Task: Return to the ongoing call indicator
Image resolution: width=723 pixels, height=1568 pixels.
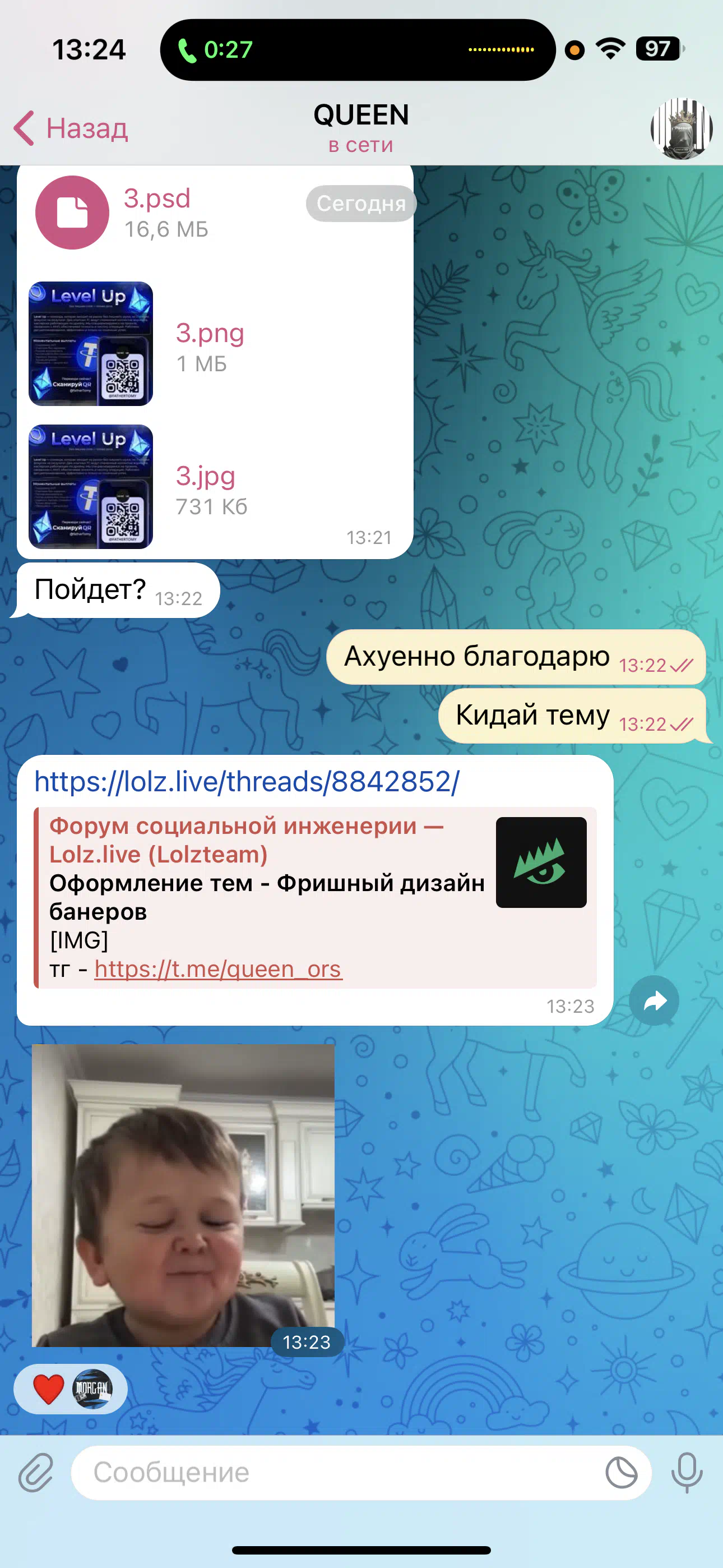Action: click(x=358, y=49)
